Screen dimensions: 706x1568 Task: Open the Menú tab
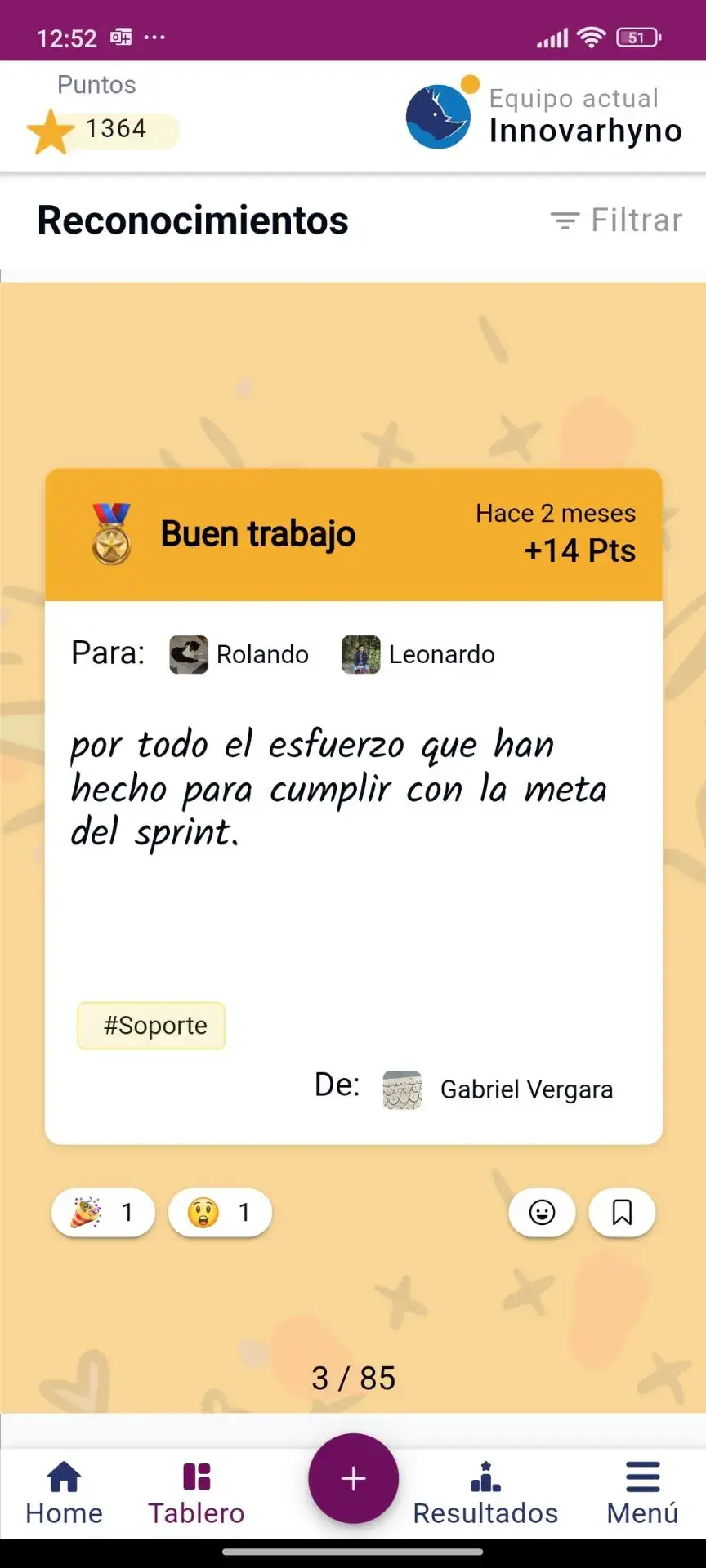click(x=642, y=1494)
